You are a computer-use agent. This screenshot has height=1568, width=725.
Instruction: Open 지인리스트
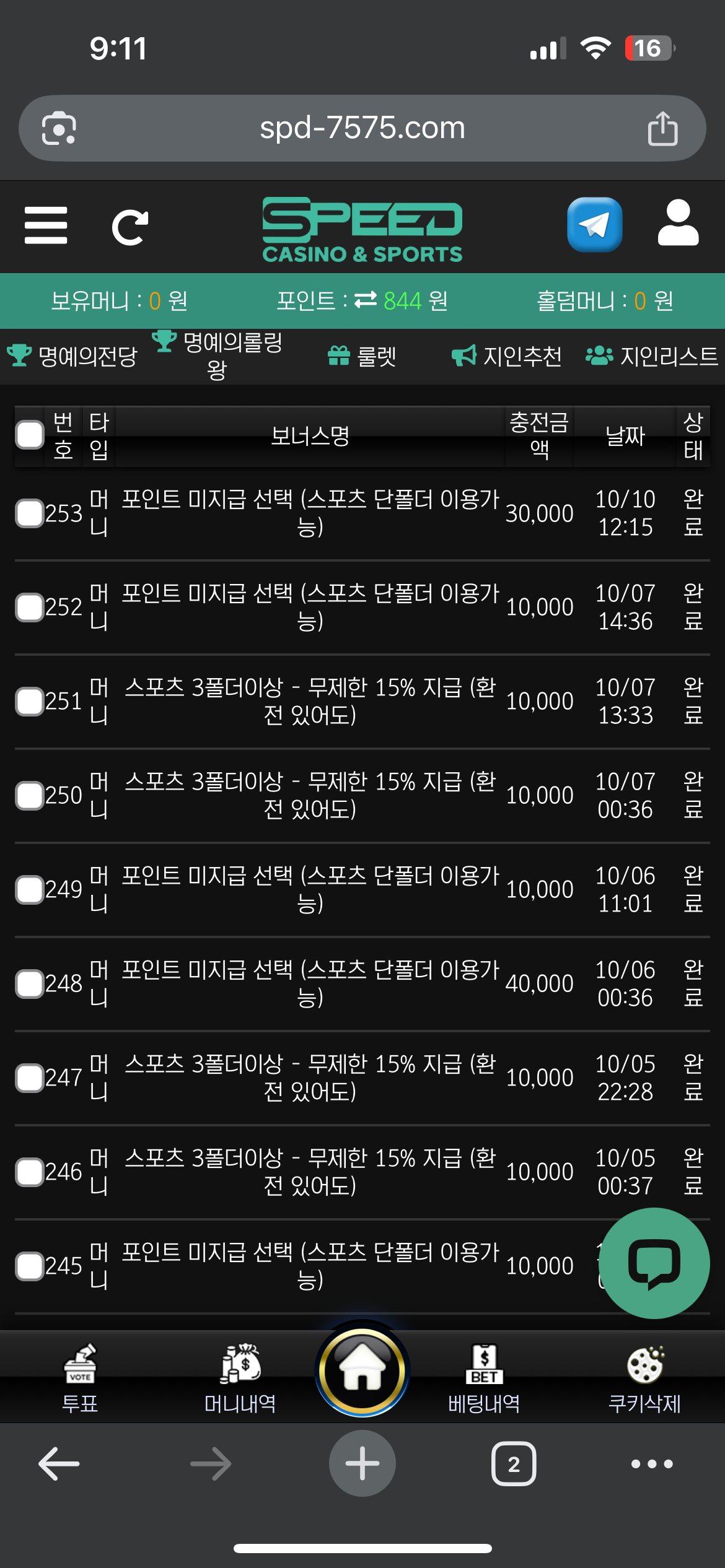652,356
